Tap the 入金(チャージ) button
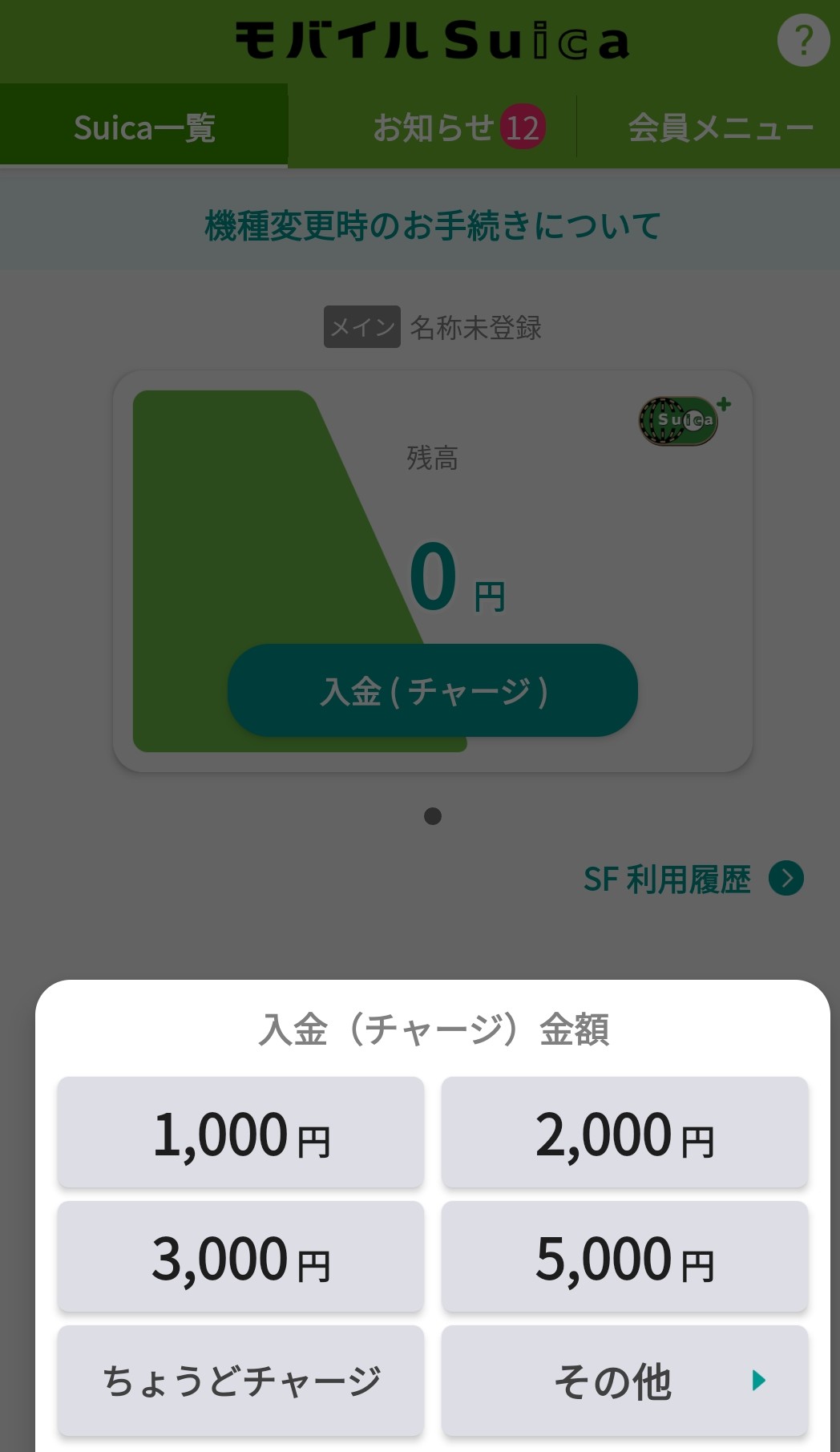The width and height of the screenshot is (840, 1452). coord(433,690)
